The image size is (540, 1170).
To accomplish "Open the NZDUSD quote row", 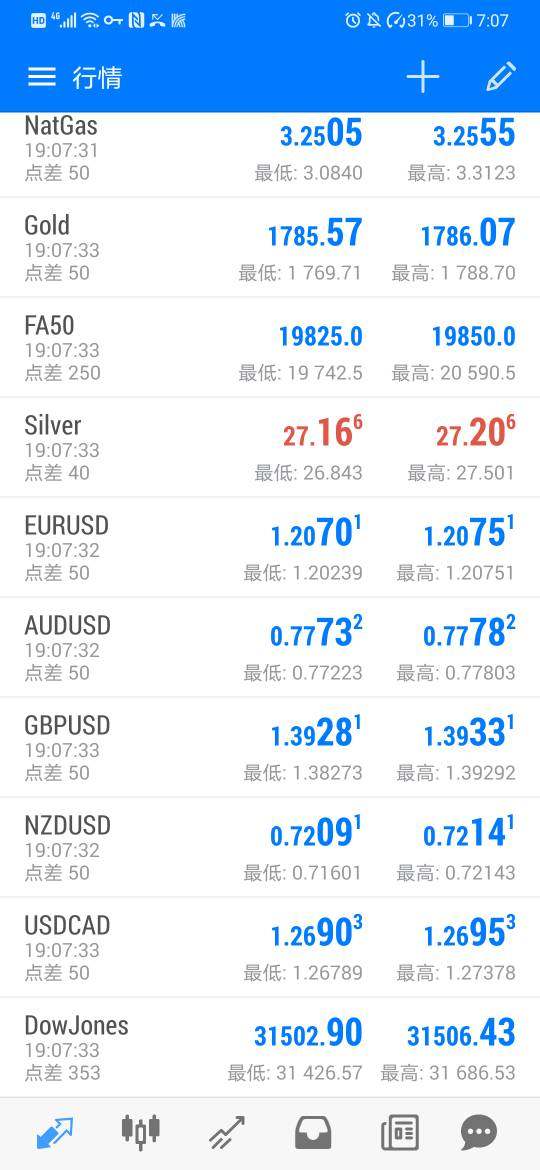I will coord(270,847).
